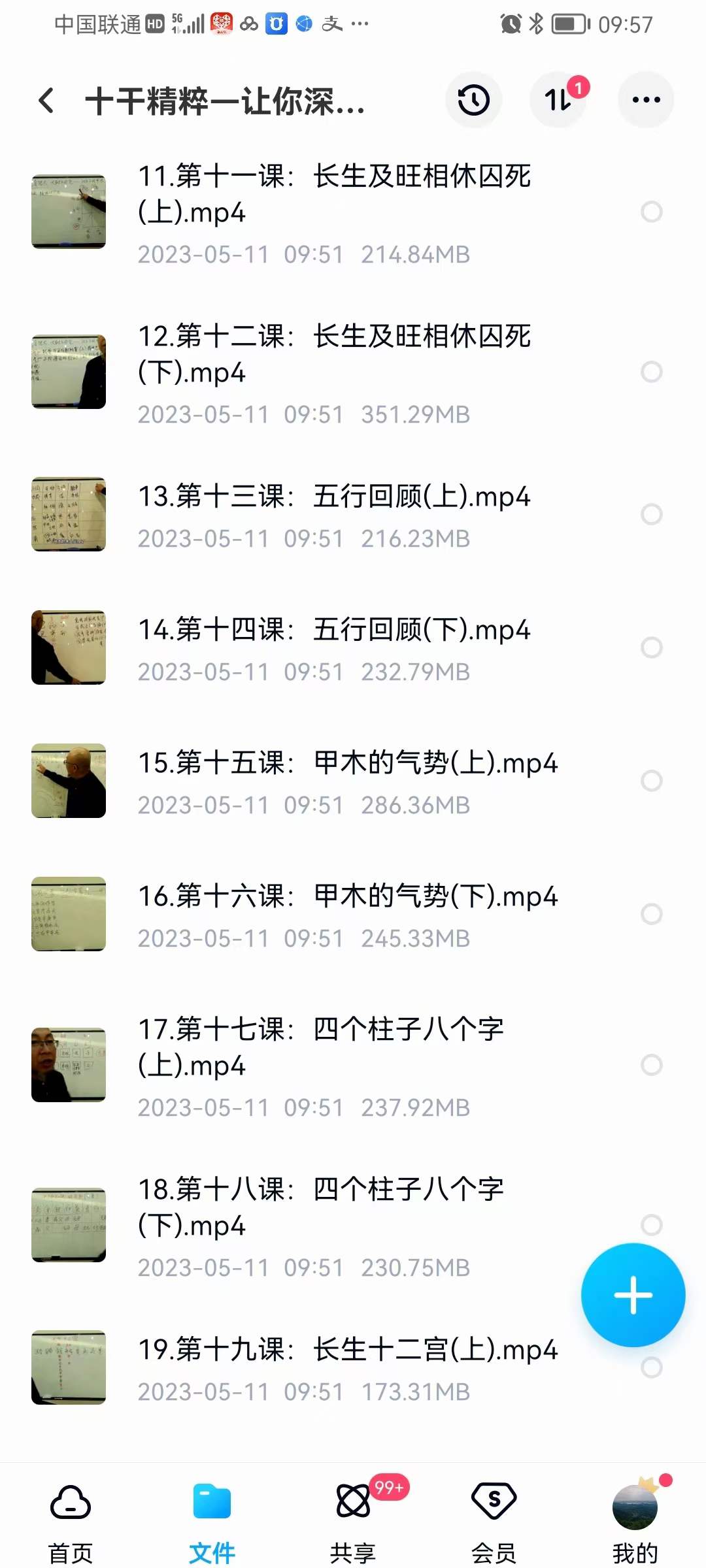Select checkbox for file 11 长生及旺相休囚死(上)

(x=652, y=211)
